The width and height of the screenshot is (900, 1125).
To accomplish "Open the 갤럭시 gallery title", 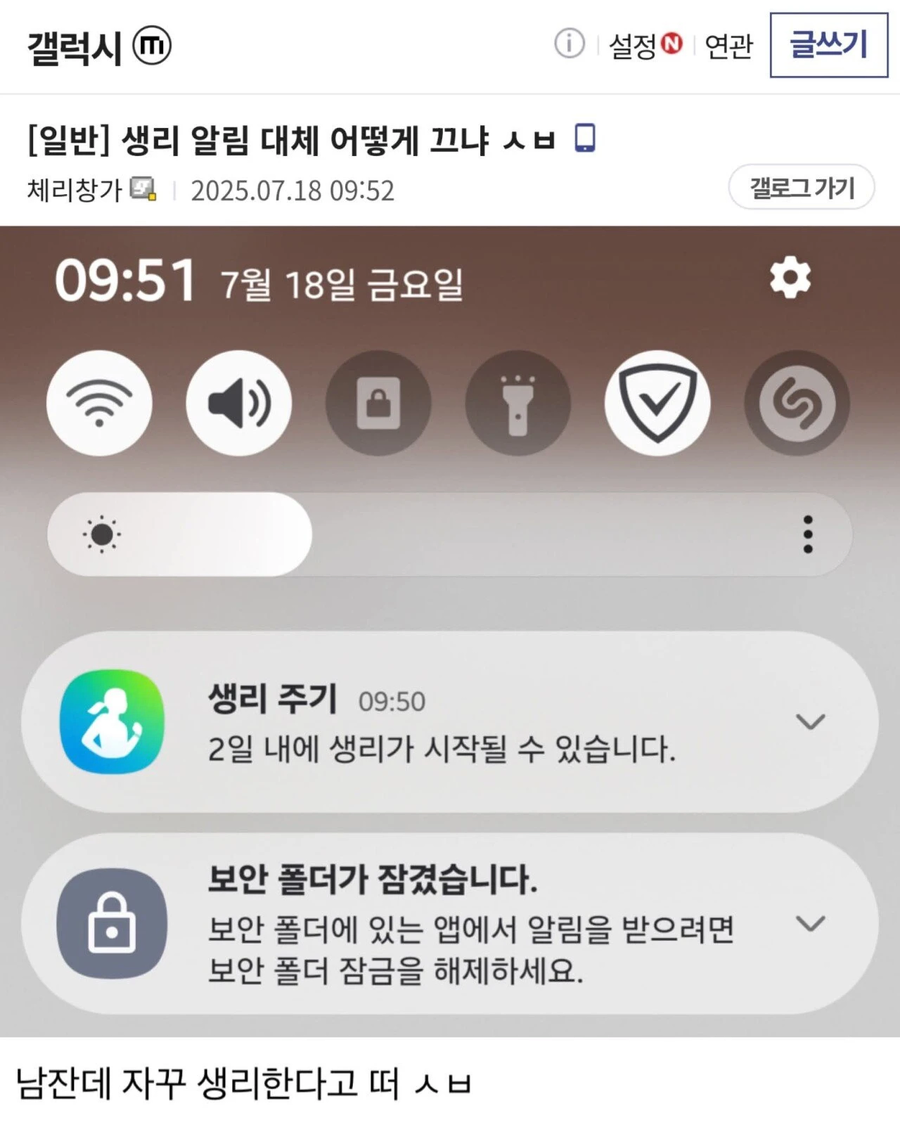I will tap(74, 46).
